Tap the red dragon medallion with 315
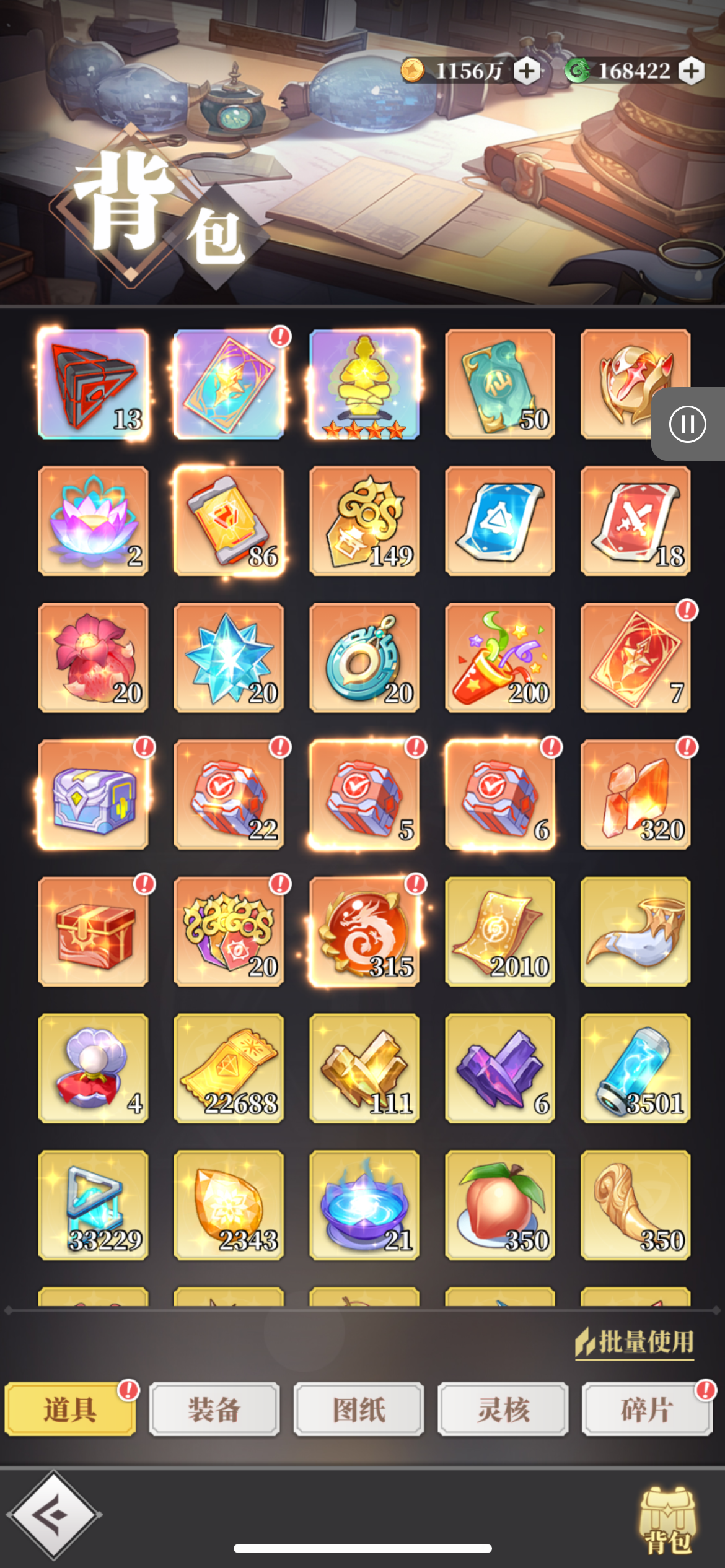The height and width of the screenshot is (1568, 725). click(x=364, y=931)
